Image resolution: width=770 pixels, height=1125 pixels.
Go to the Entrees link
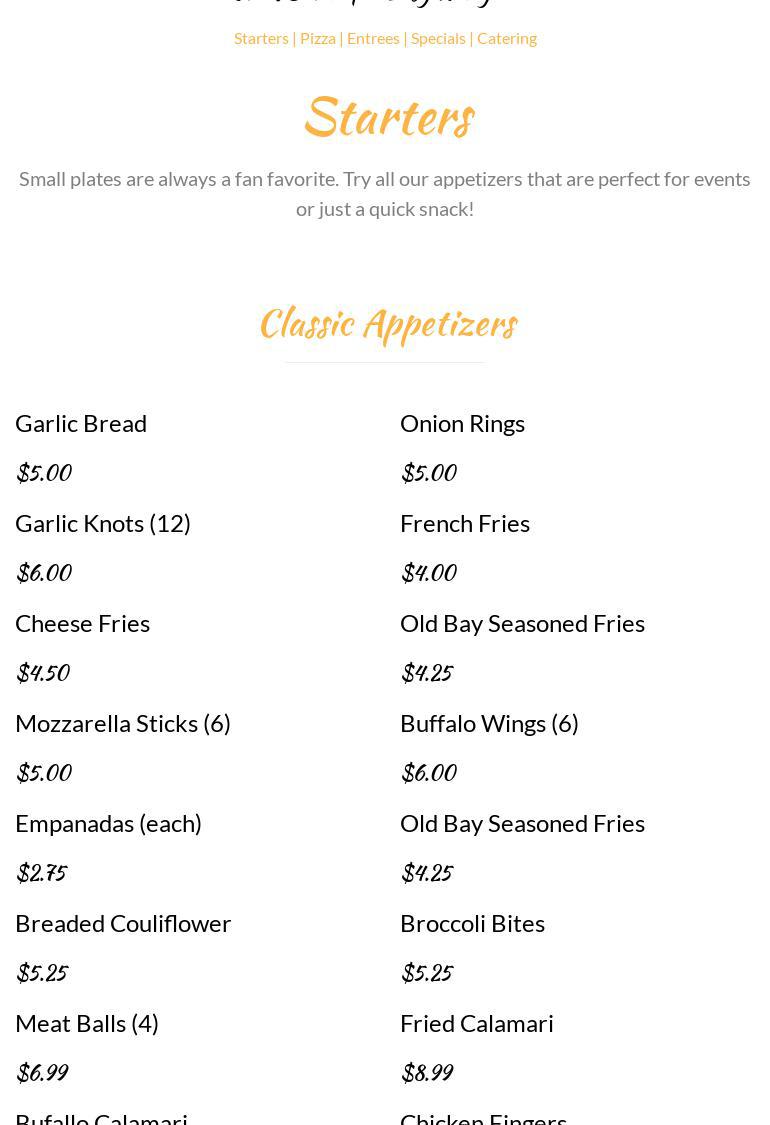[373, 38]
